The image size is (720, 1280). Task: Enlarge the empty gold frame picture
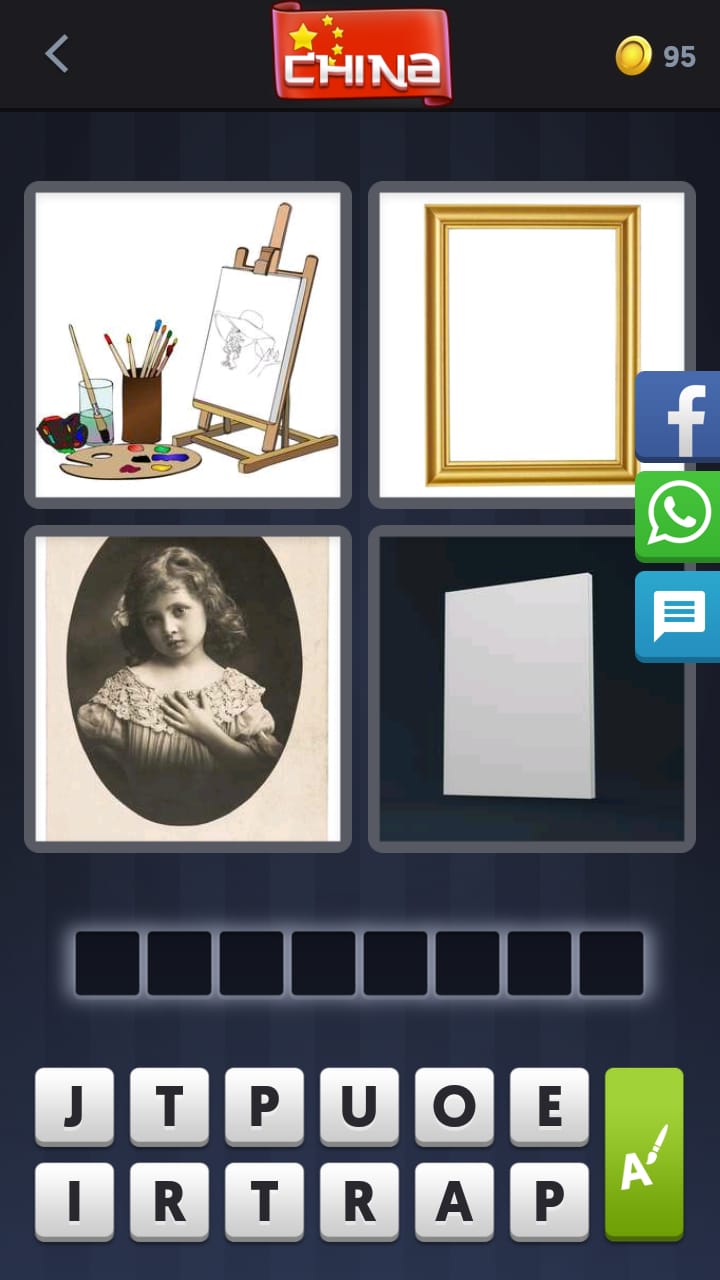(x=531, y=345)
